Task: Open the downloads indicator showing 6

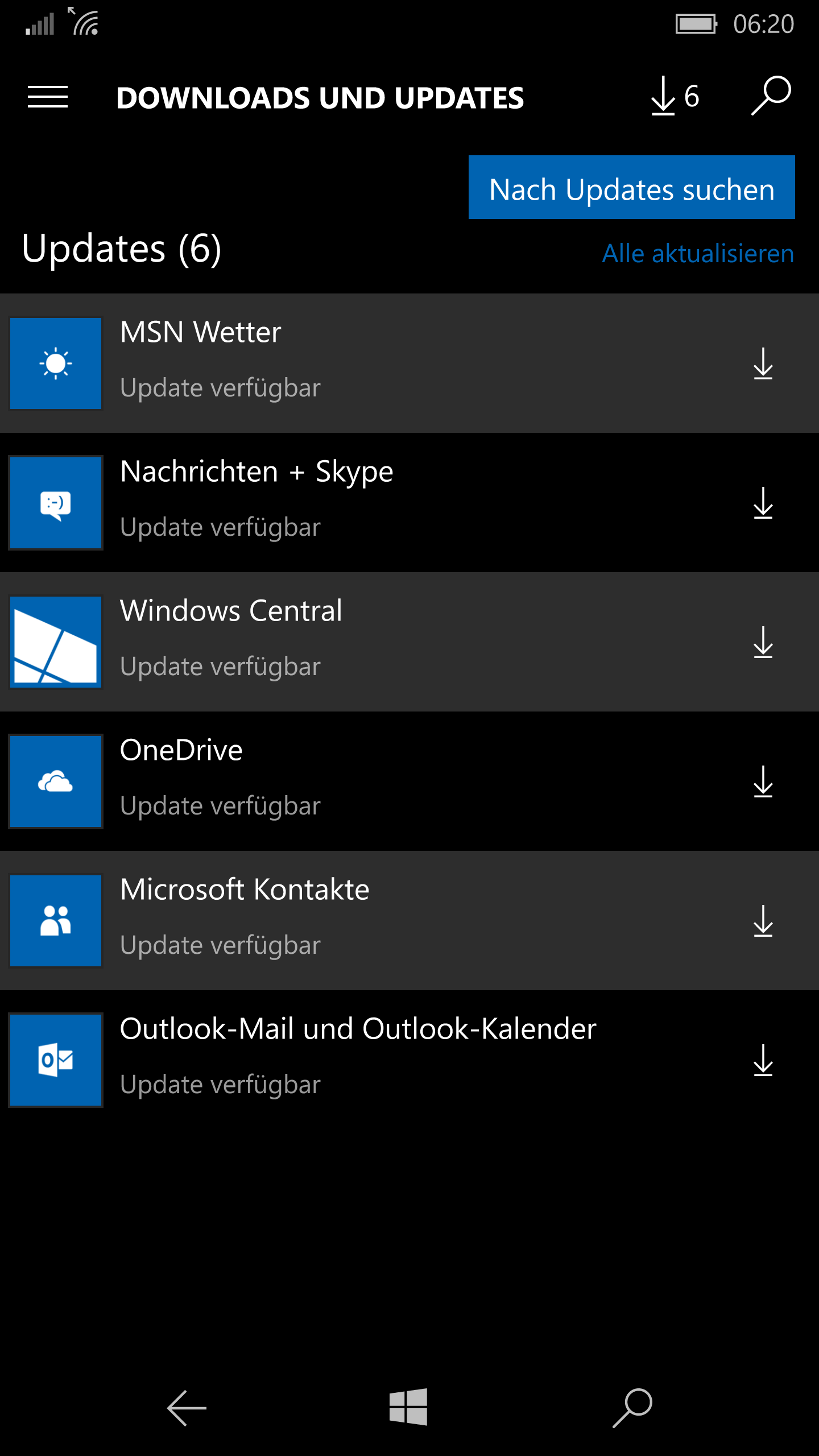Action: pos(675,96)
